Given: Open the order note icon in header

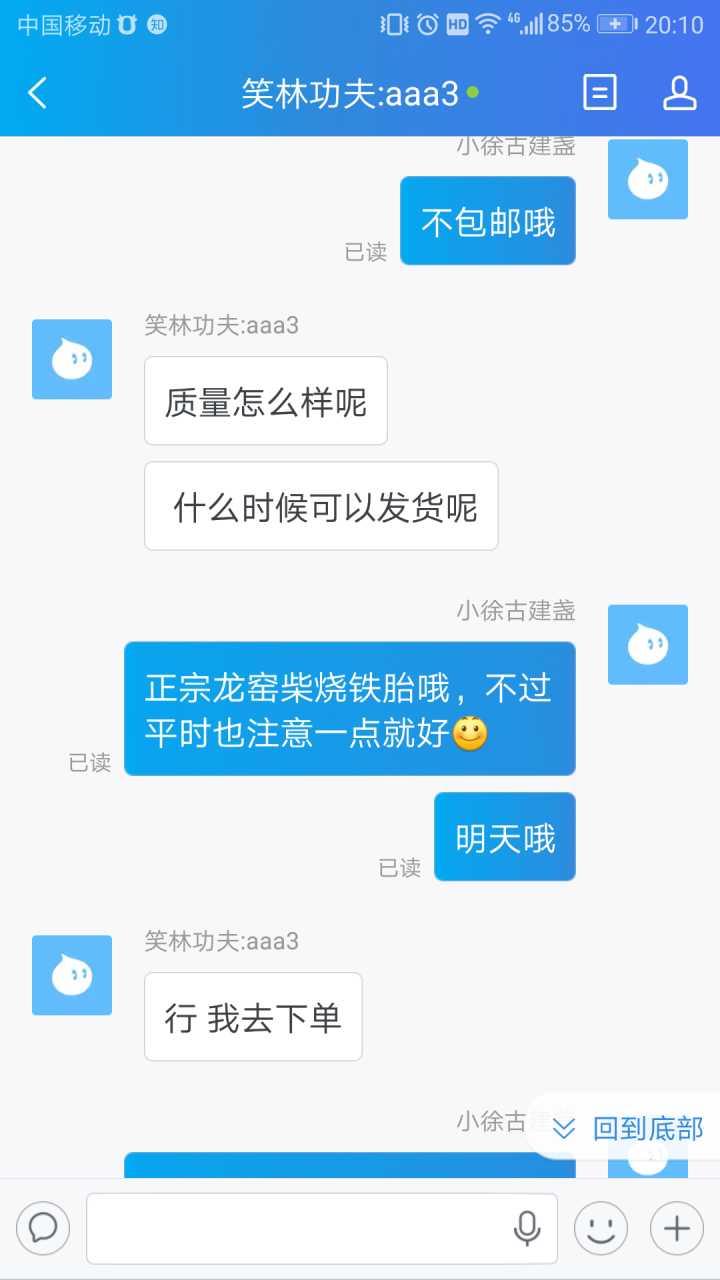Looking at the screenshot, I should click(x=600, y=93).
